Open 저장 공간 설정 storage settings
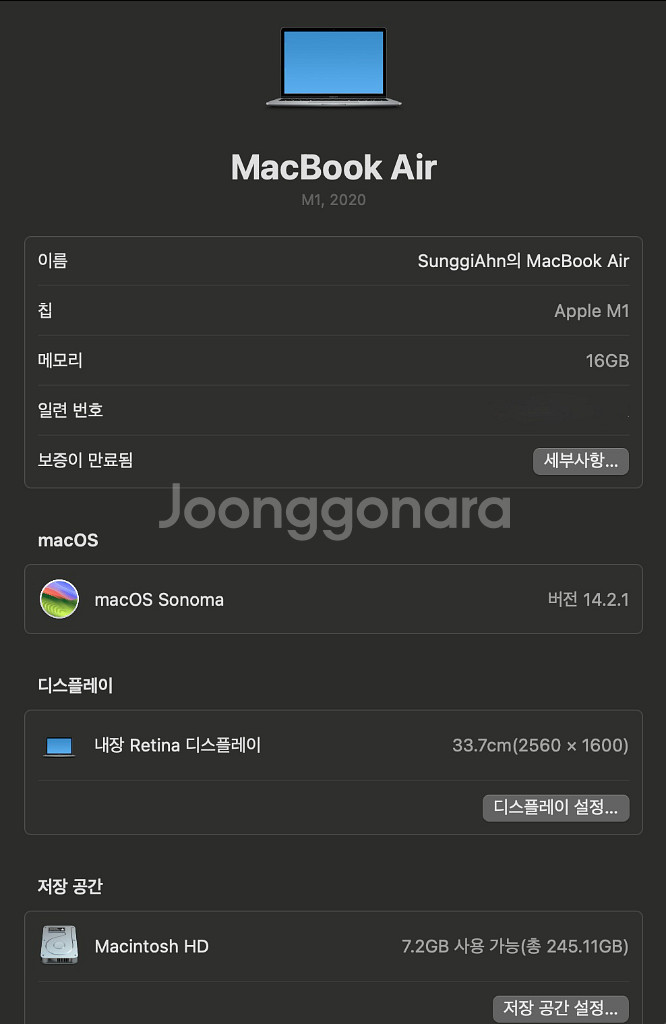 [x=560, y=1008]
